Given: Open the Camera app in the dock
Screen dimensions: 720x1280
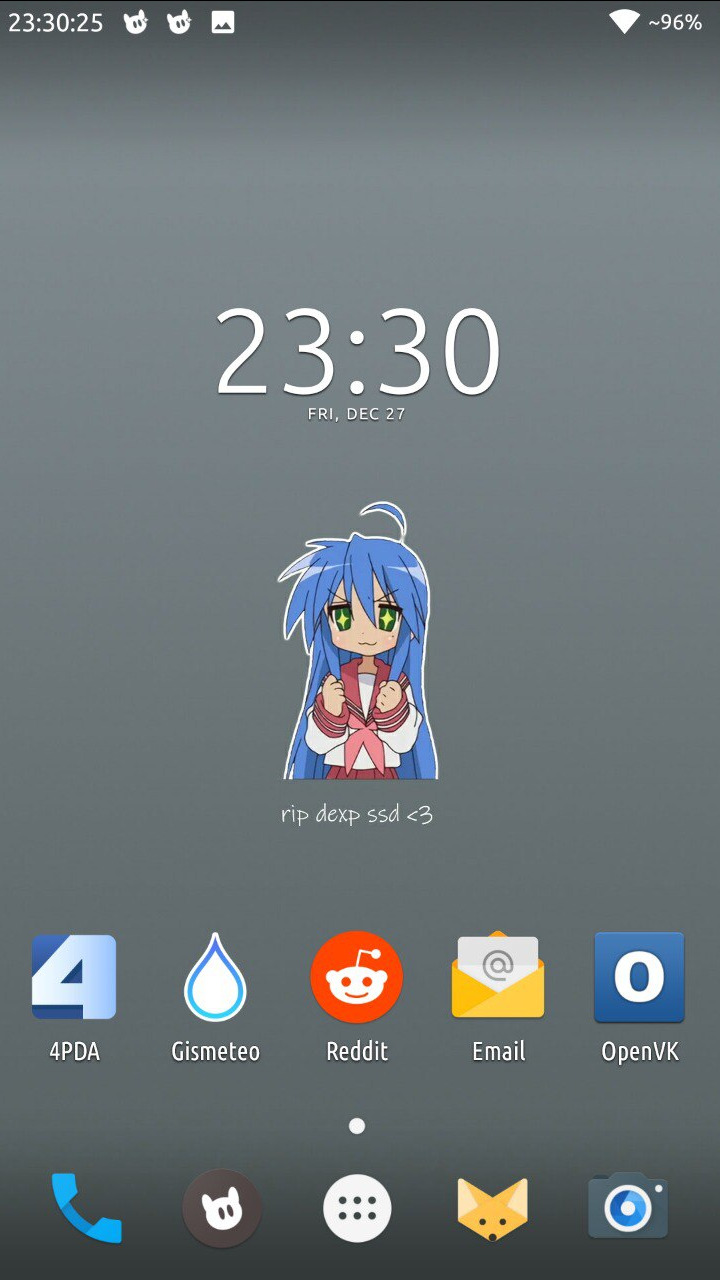Looking at the screenshot, I should pos(627,1208).
